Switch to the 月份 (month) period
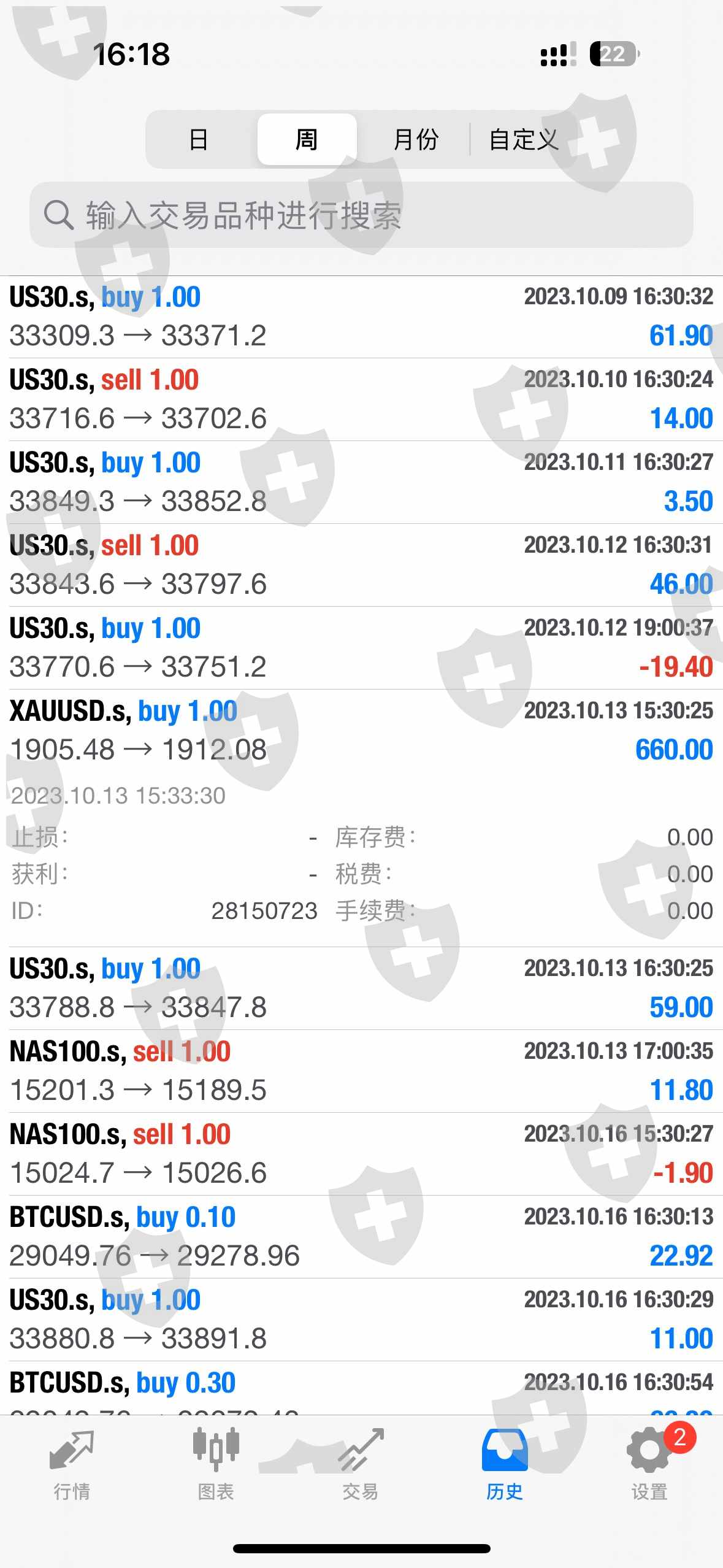Image resolution: width=723 pixels, height=1568 pixels. pyautogui.click(x=415, y=139)
